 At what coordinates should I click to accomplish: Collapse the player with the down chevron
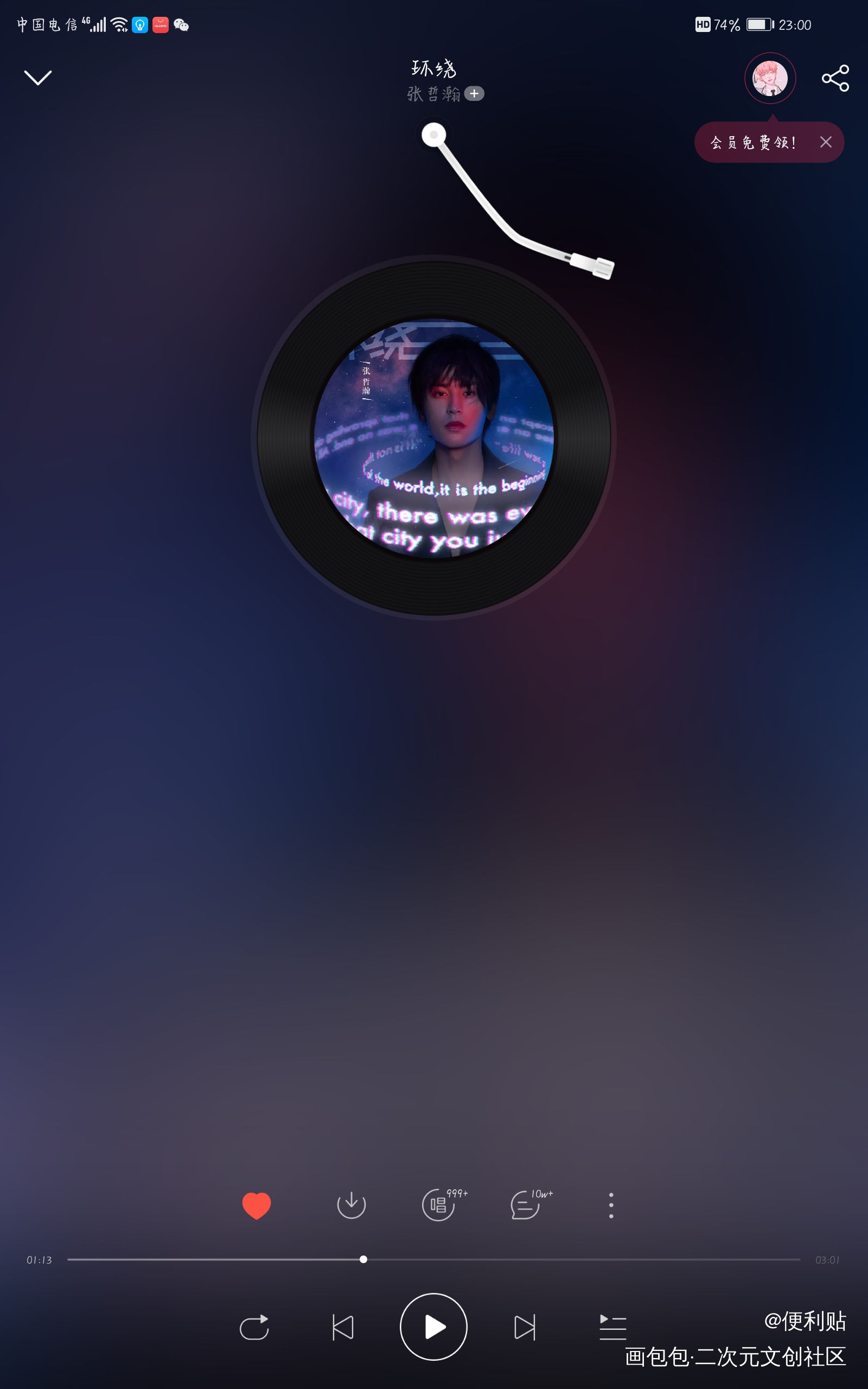tap(38, 77)
